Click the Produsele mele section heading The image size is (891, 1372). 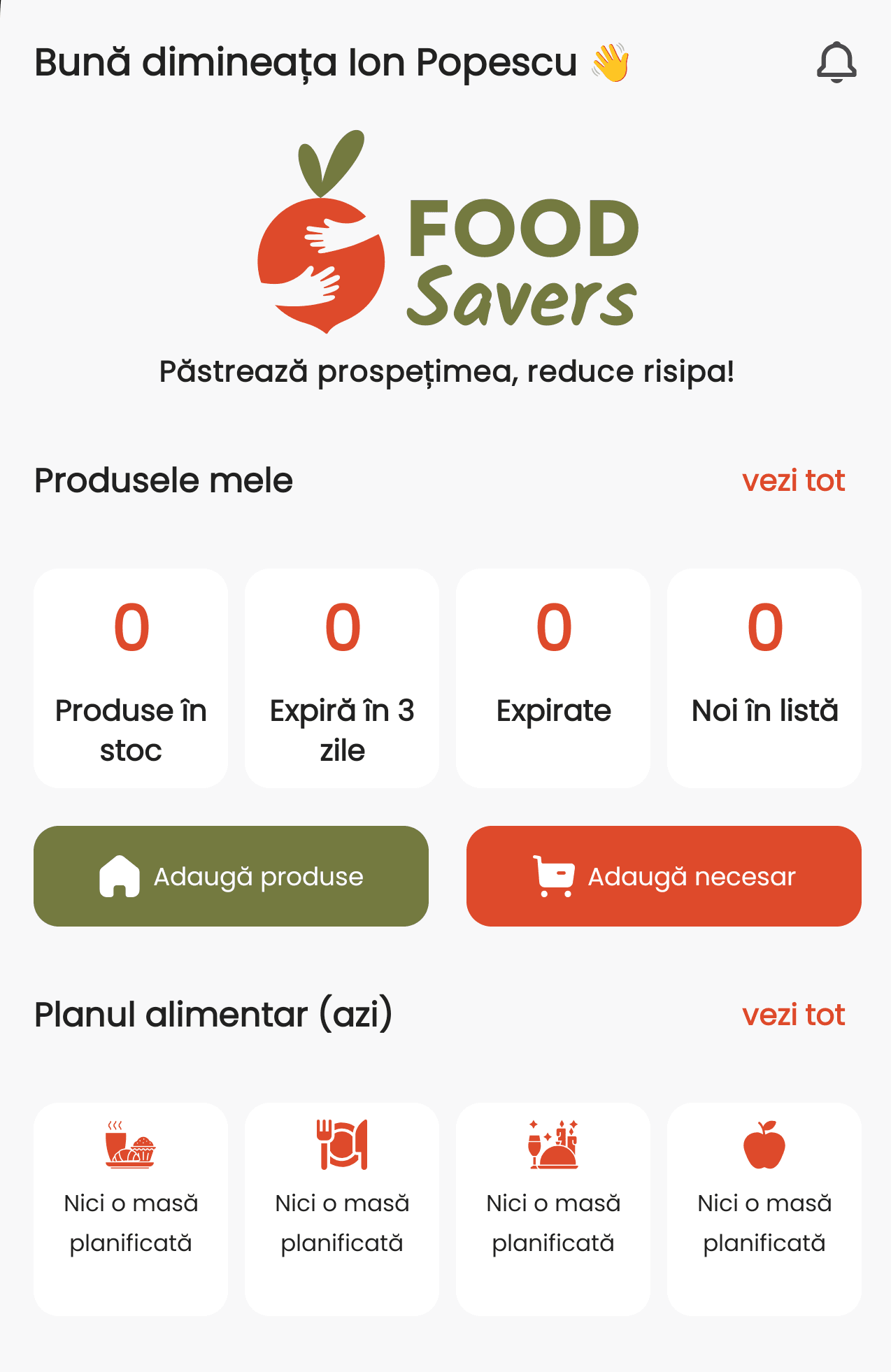163,480
